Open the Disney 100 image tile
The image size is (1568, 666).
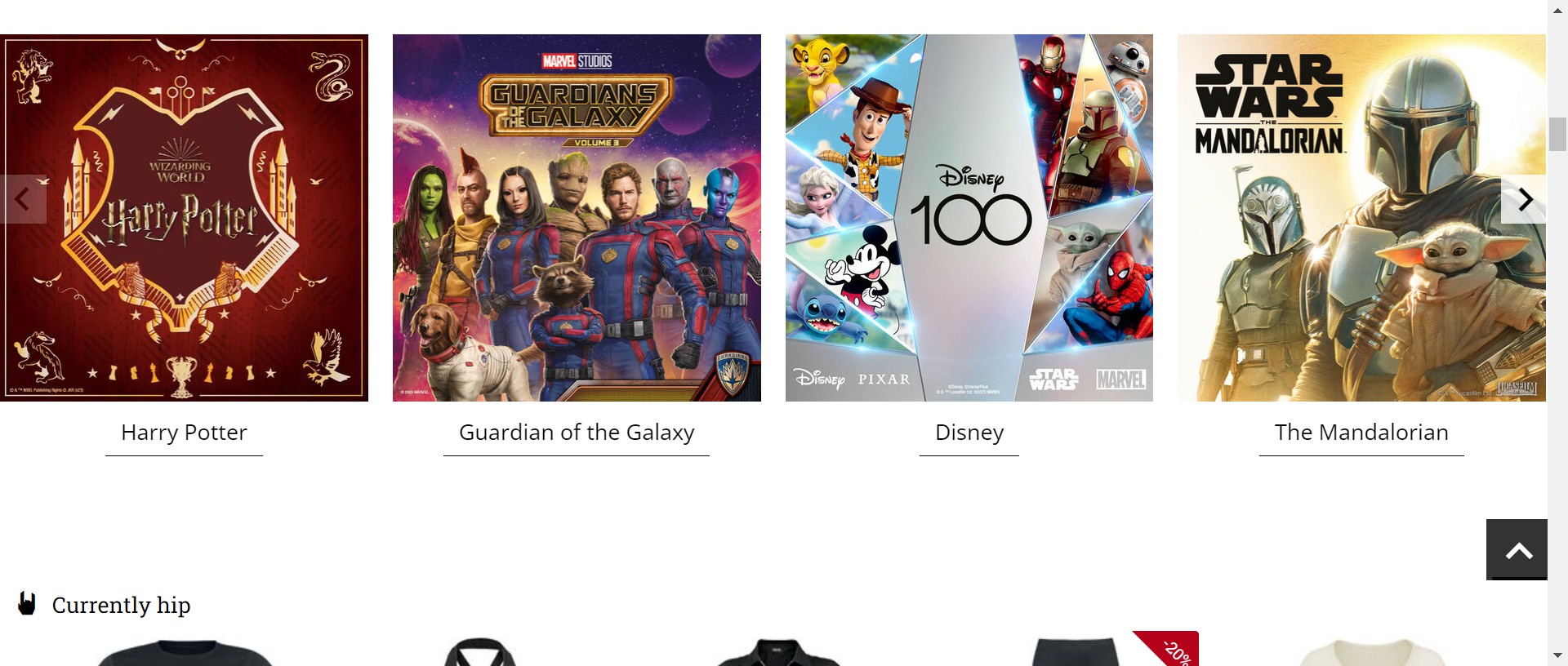pyautogui.click(x=969, y=218)
